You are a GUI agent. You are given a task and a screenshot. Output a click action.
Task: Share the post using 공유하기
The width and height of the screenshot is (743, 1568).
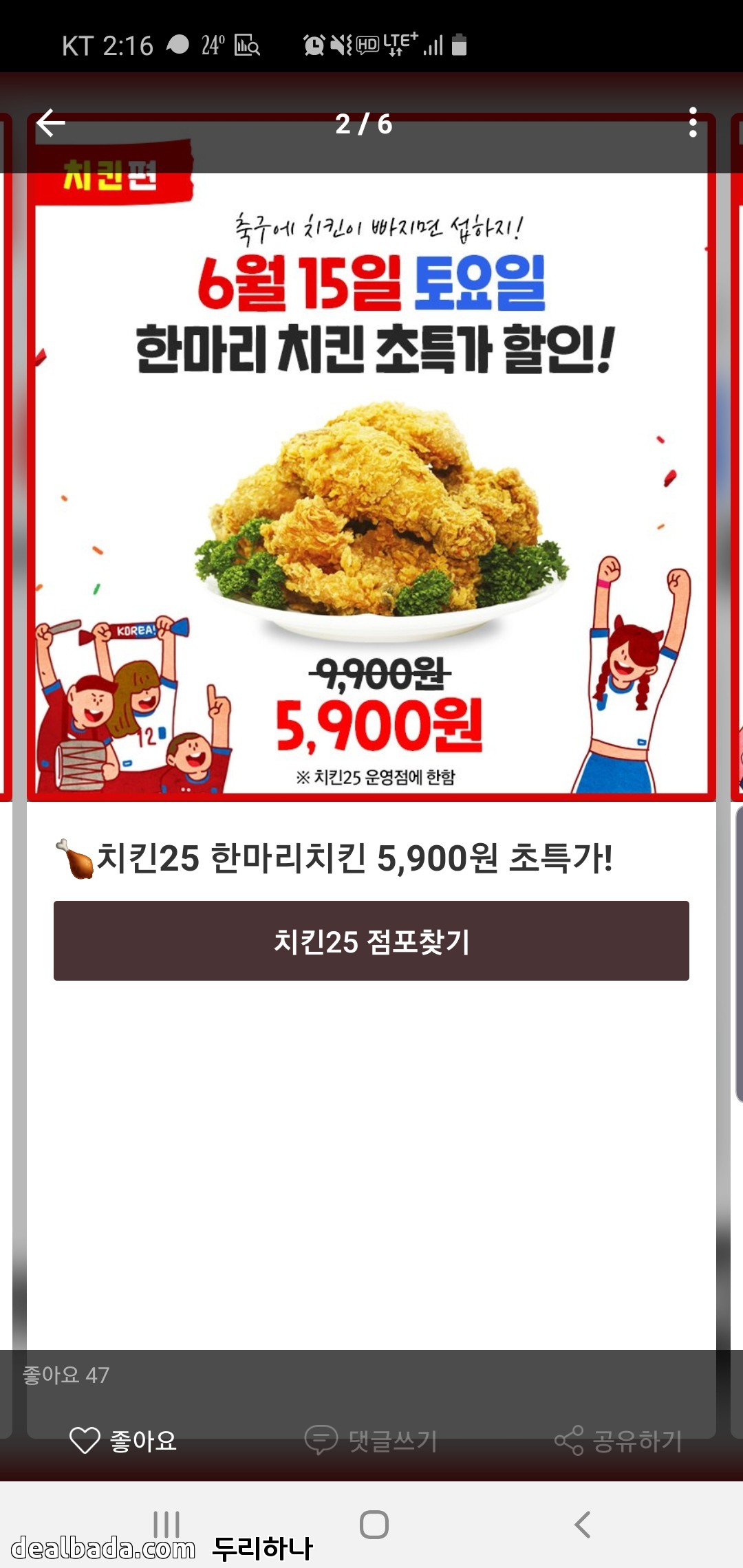pos(618,1440)
